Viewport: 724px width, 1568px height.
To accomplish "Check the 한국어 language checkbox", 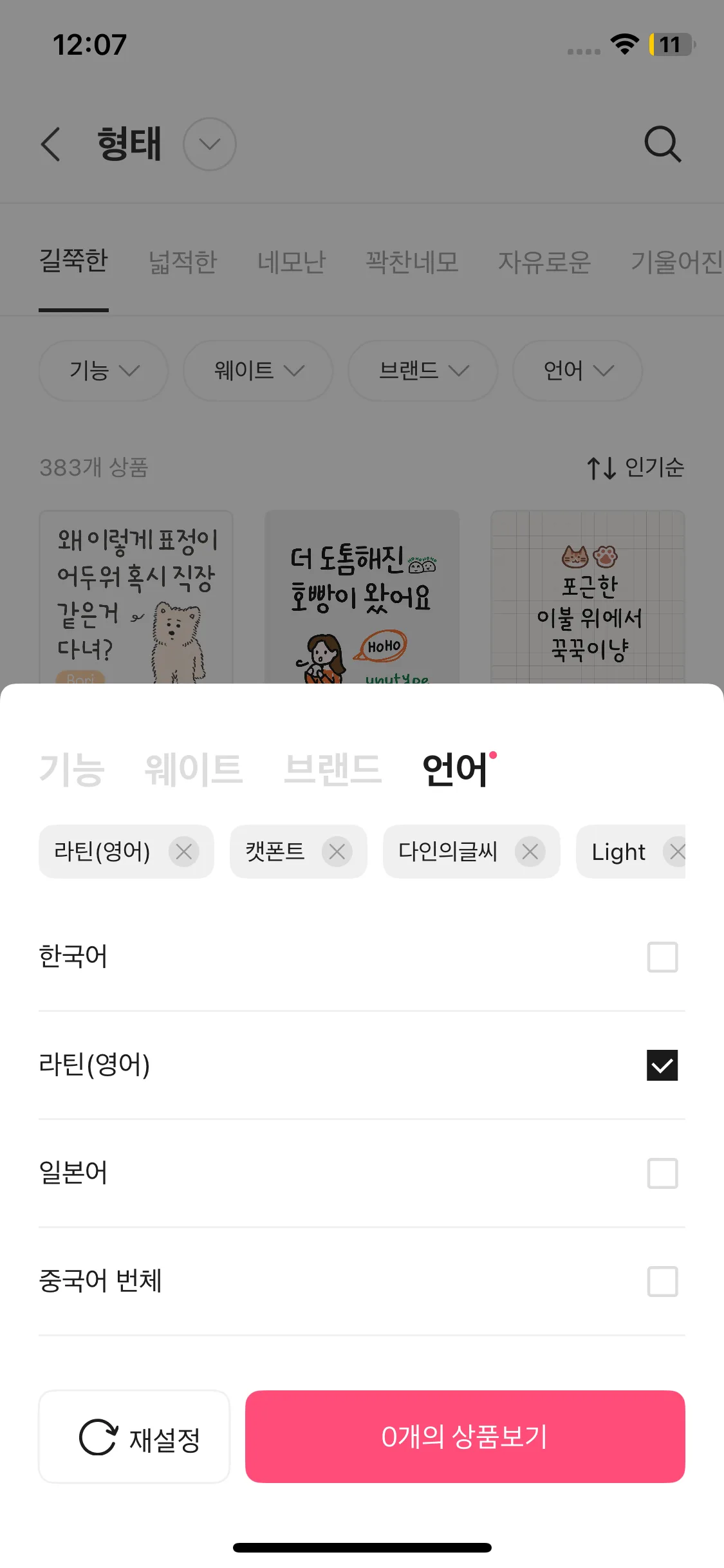I will (x=662, y=957).
